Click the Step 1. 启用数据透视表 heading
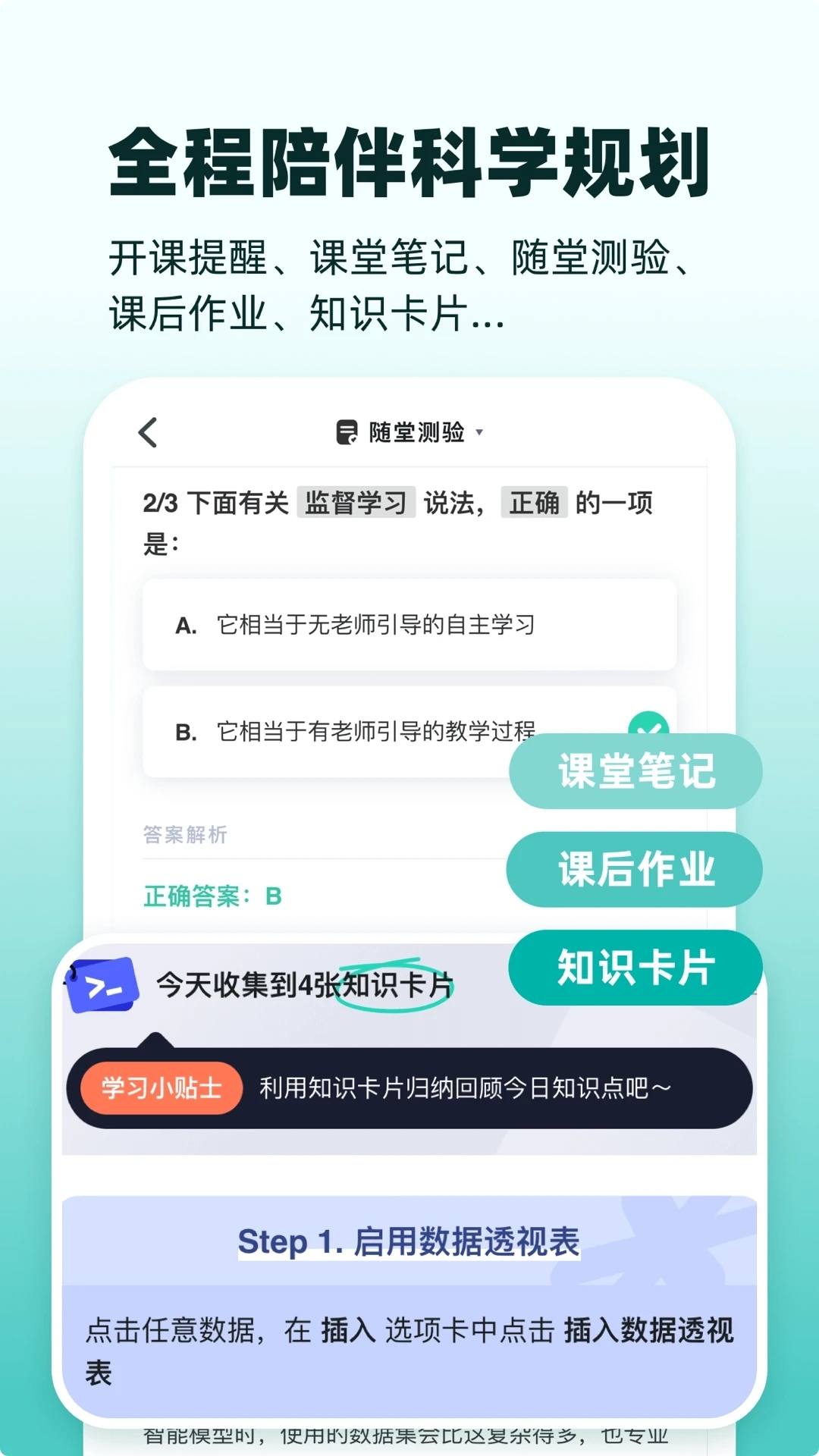The height and width of the screenshot is (1456, 819). [409, 1241]
